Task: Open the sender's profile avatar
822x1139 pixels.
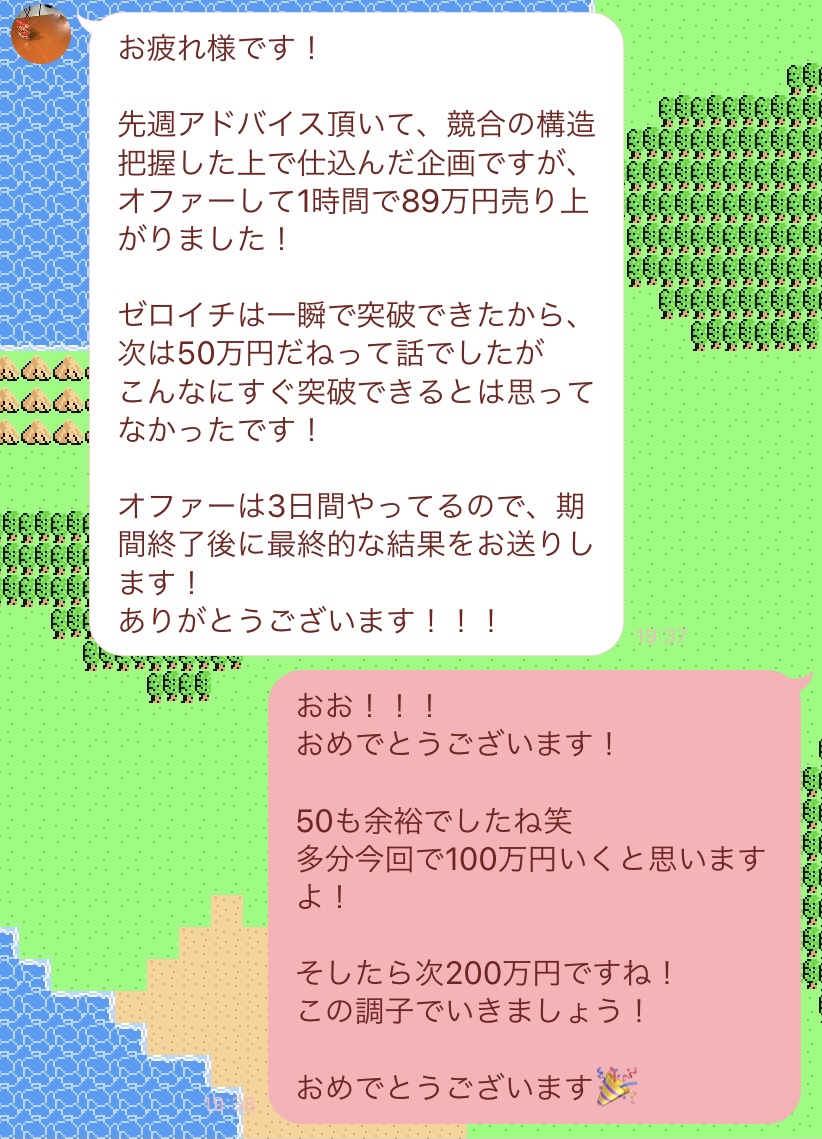Action: pyautogui.click(x=40, y=32)
